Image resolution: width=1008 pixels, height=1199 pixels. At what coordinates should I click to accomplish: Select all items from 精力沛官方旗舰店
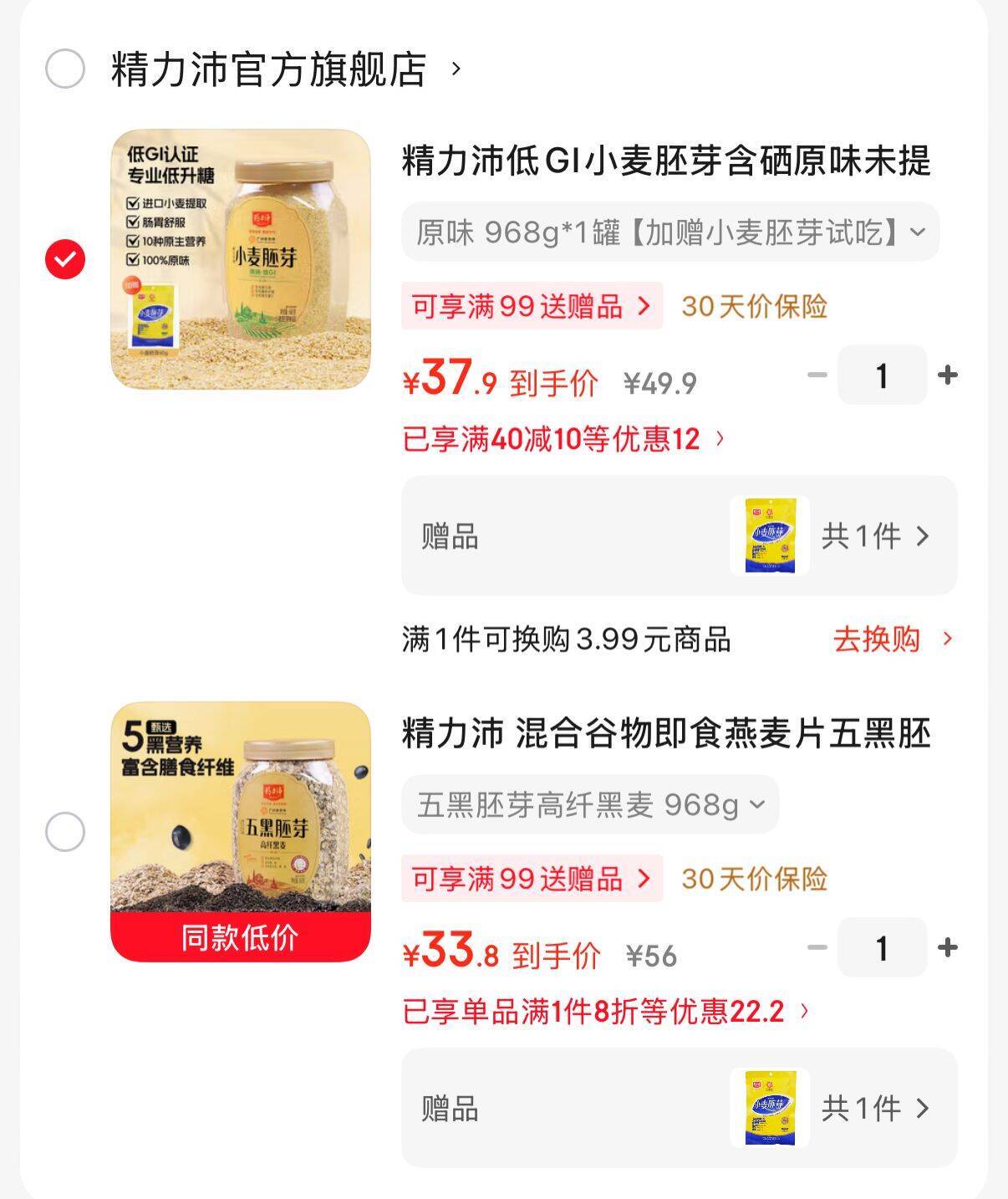coord(65,69)
